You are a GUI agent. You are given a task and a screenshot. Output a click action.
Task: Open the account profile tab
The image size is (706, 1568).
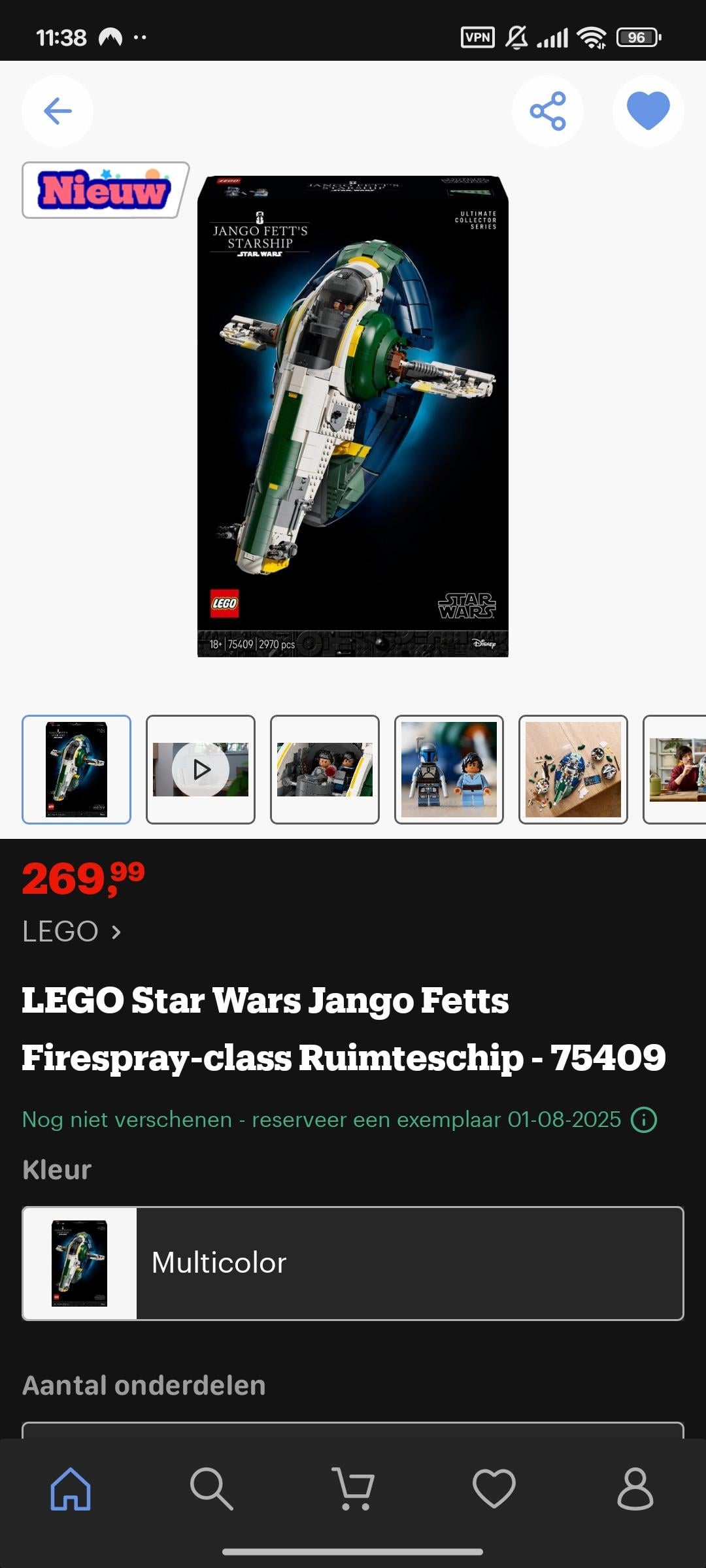pos(635,1489)
